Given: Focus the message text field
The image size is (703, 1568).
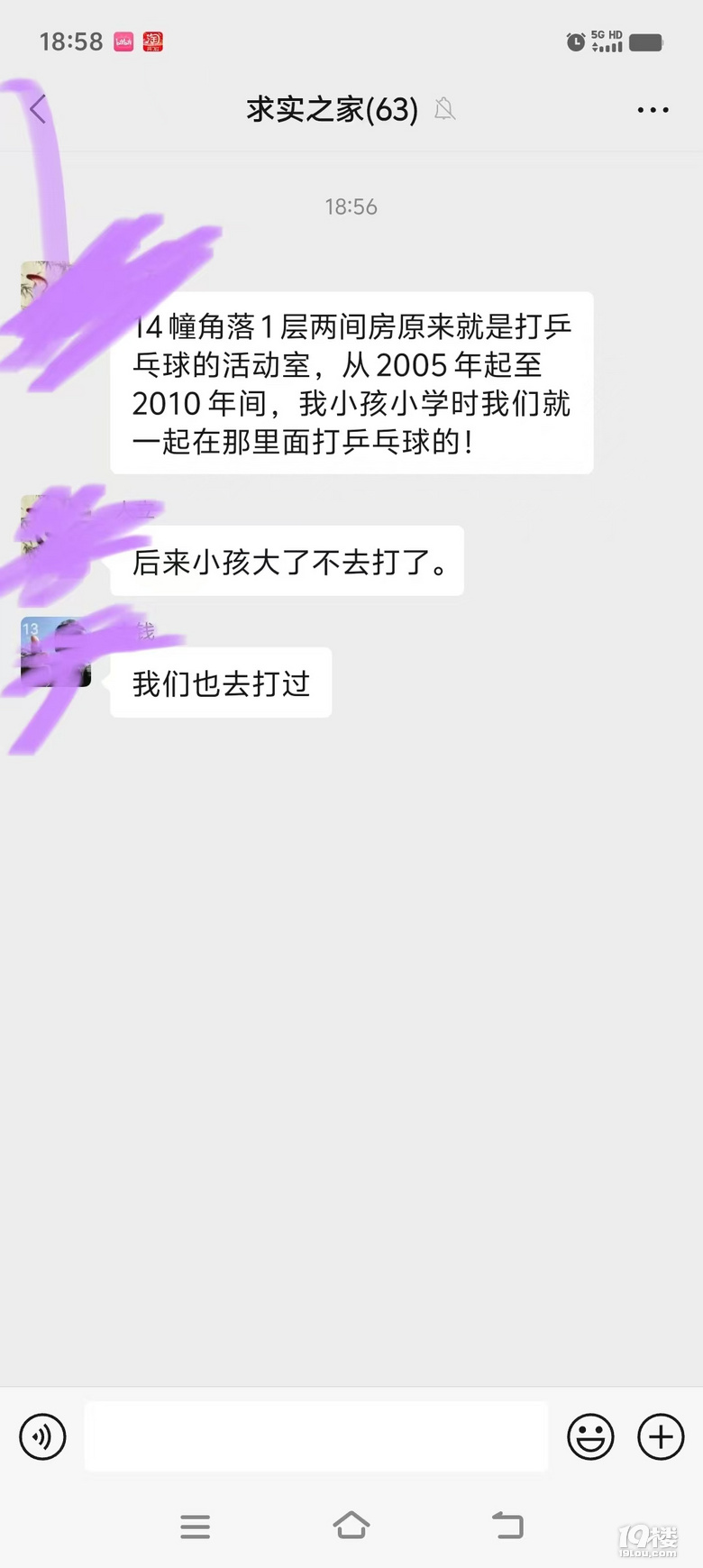Looking at the screenshot, I should coord(315,1436).
